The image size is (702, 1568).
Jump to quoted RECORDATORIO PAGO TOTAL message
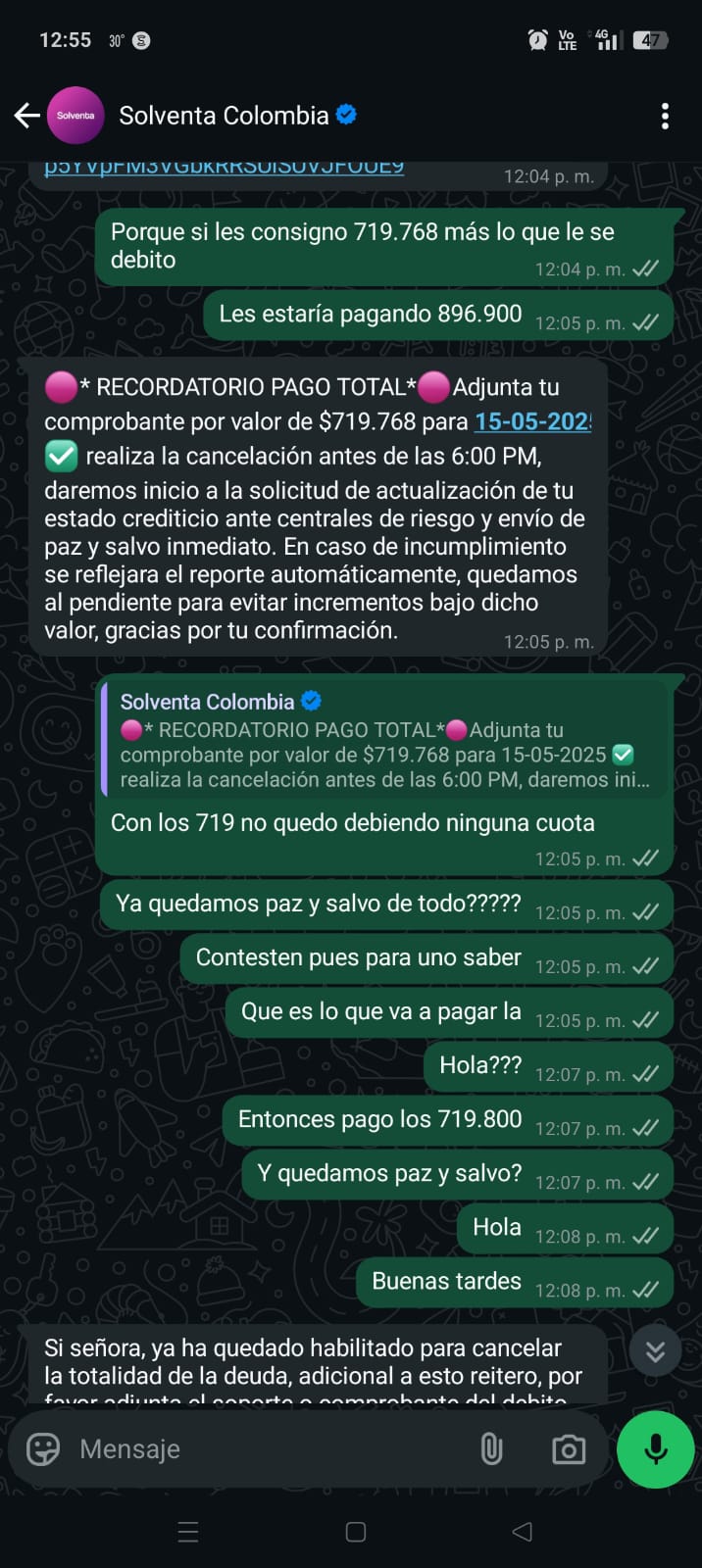(x=384, y=742)
